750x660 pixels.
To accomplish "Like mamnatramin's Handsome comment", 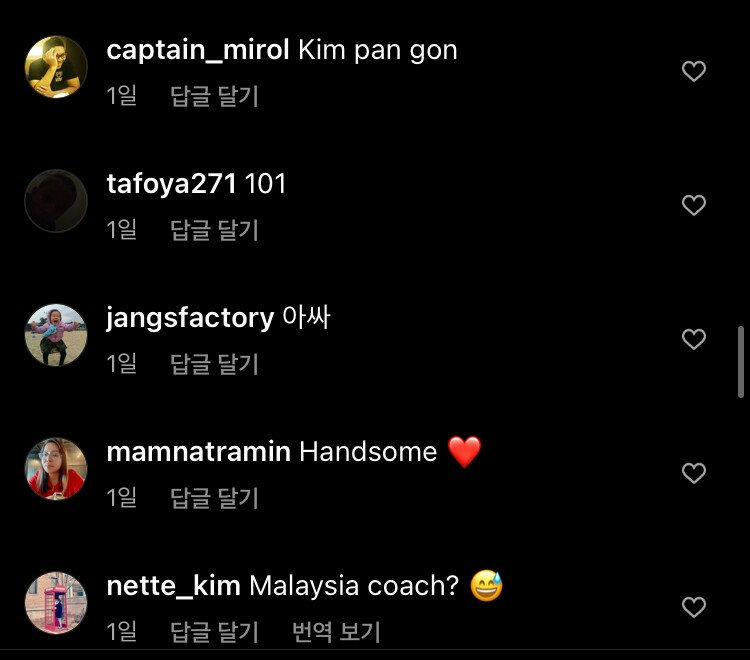I will click(694, 473).
